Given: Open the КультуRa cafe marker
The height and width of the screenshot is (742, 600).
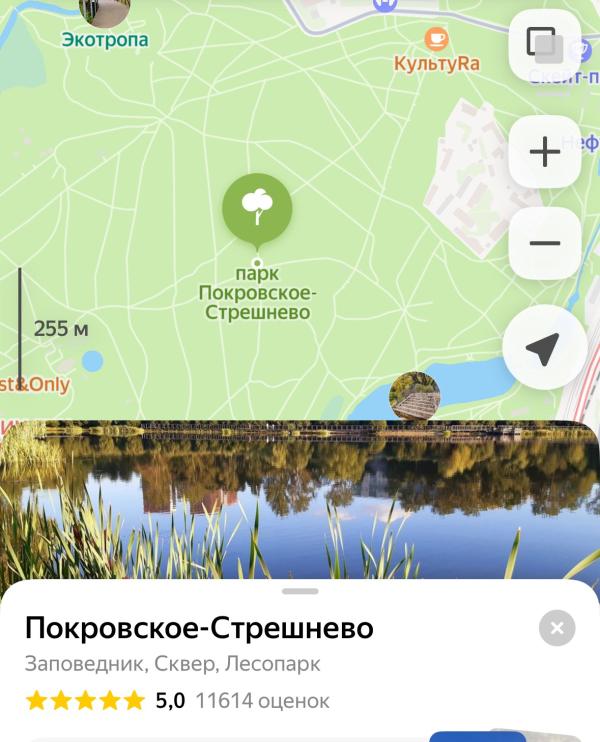Looking at the screenshot, I should [436, 41].
